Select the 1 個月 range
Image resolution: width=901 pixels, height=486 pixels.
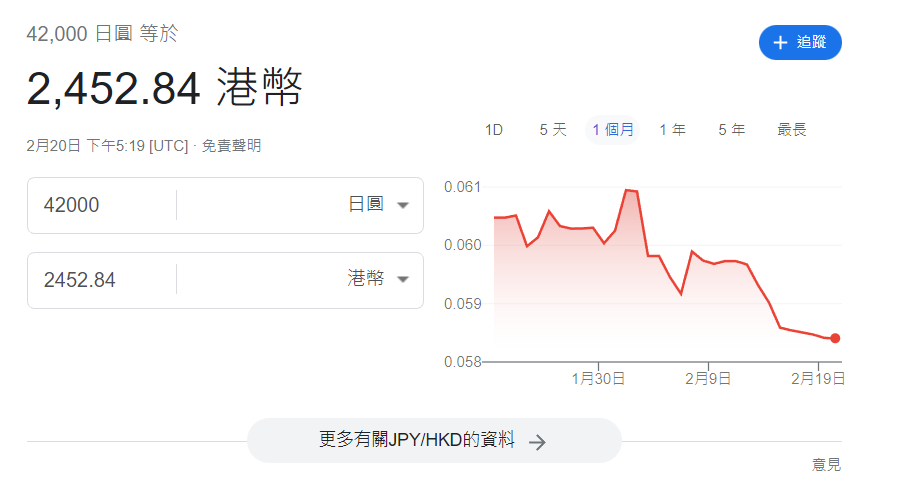613,130
